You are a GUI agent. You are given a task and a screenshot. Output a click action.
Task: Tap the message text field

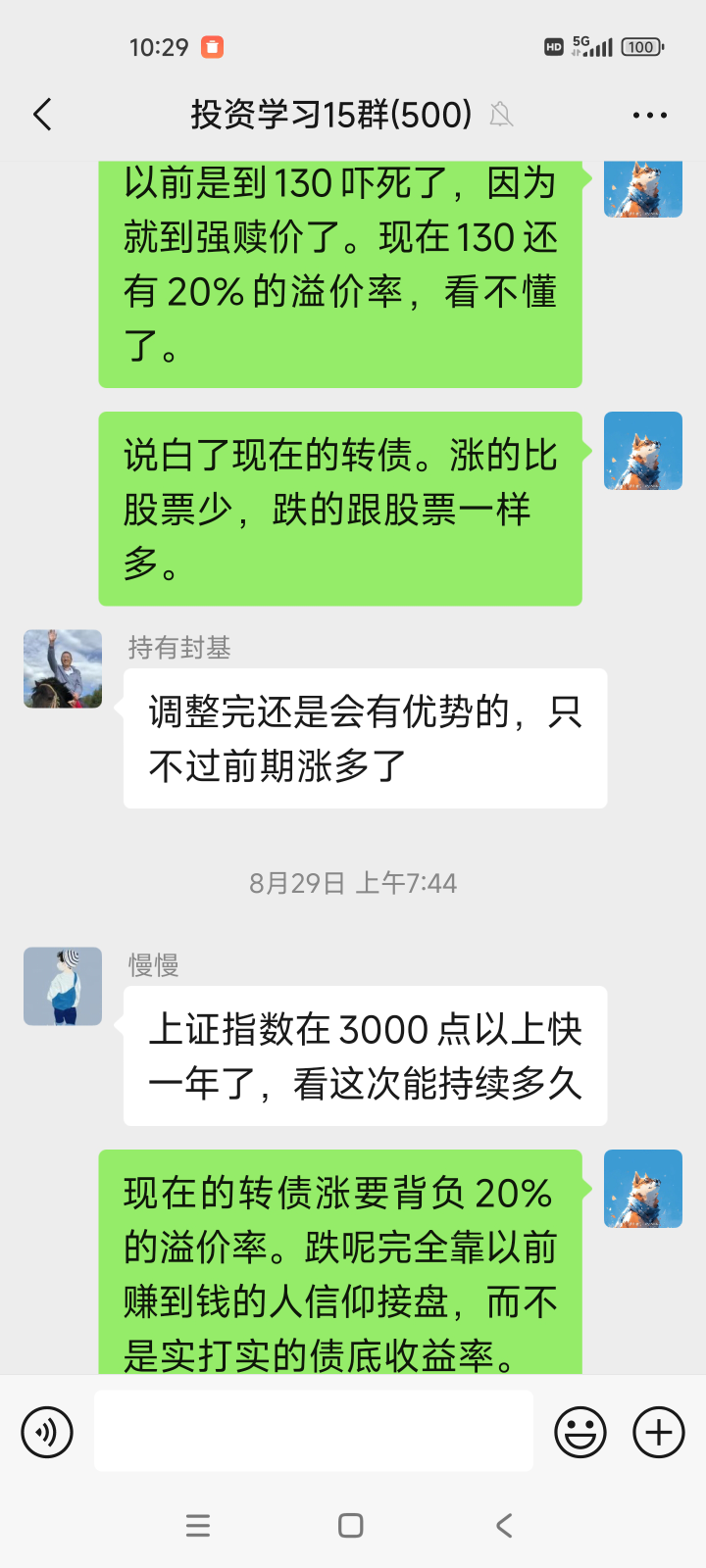coord(314,1431)
